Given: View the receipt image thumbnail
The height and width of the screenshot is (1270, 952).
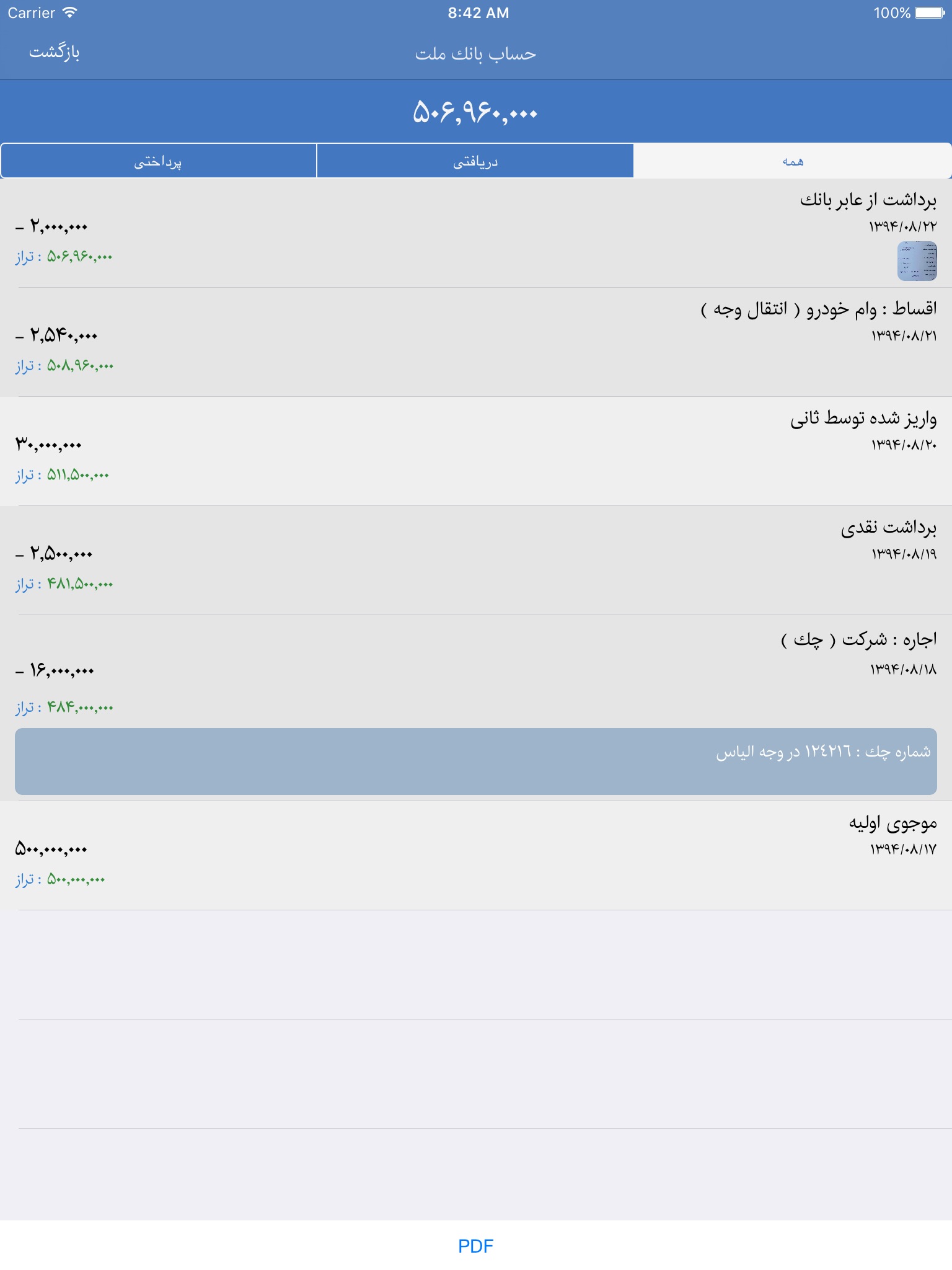Looking at the screenshot, I should click(917, 261).
